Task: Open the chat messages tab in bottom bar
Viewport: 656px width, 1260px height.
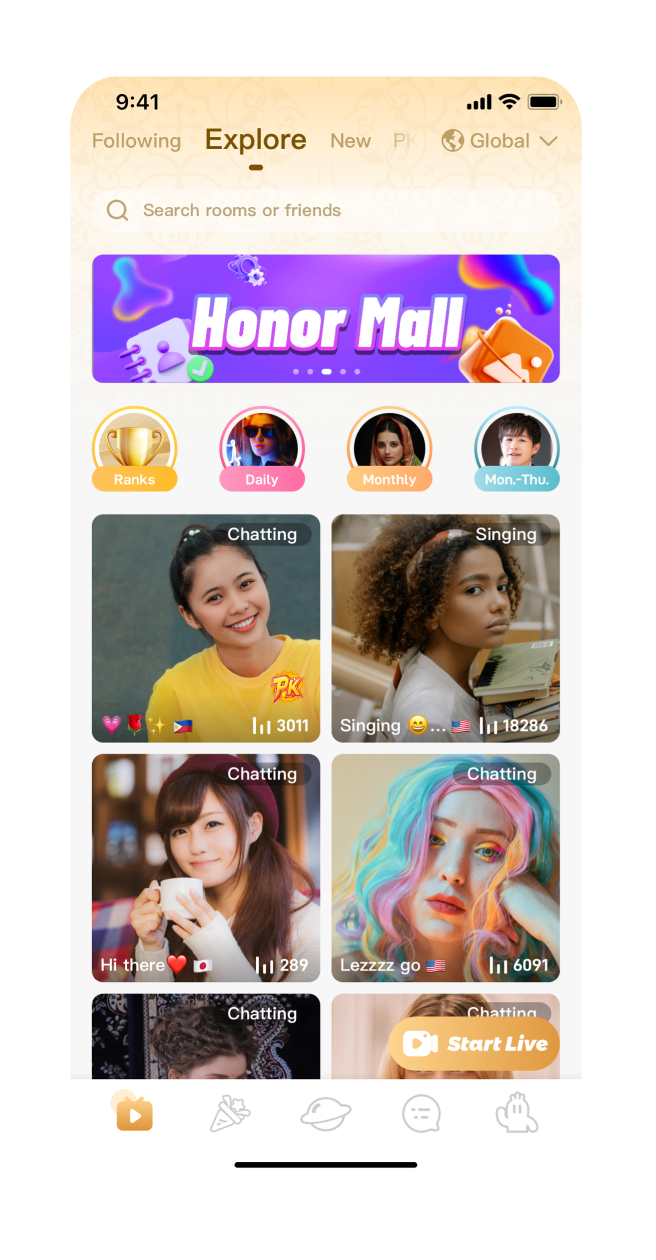Action: pyautogui.click(x=421, y=1113)
